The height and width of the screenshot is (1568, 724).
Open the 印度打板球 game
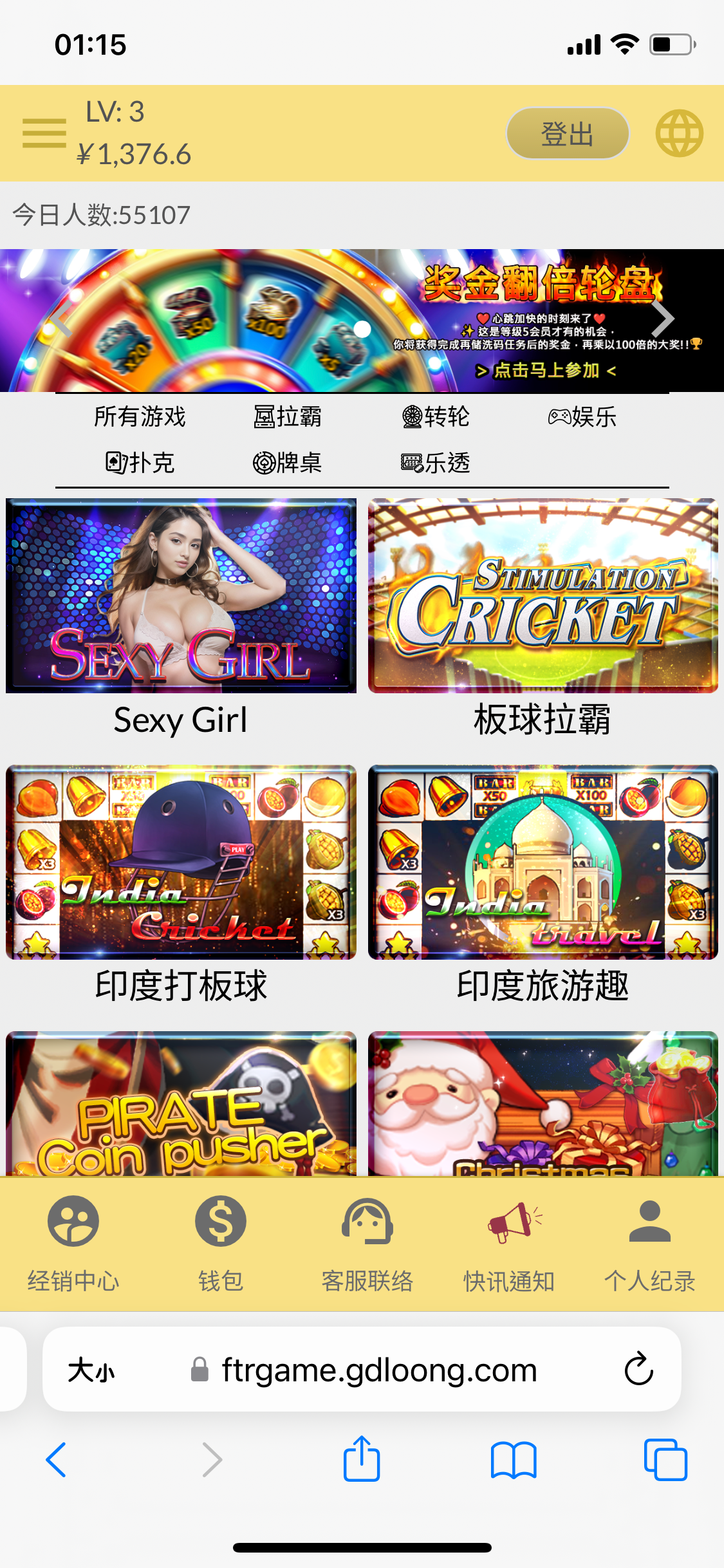tap(181, 863)
